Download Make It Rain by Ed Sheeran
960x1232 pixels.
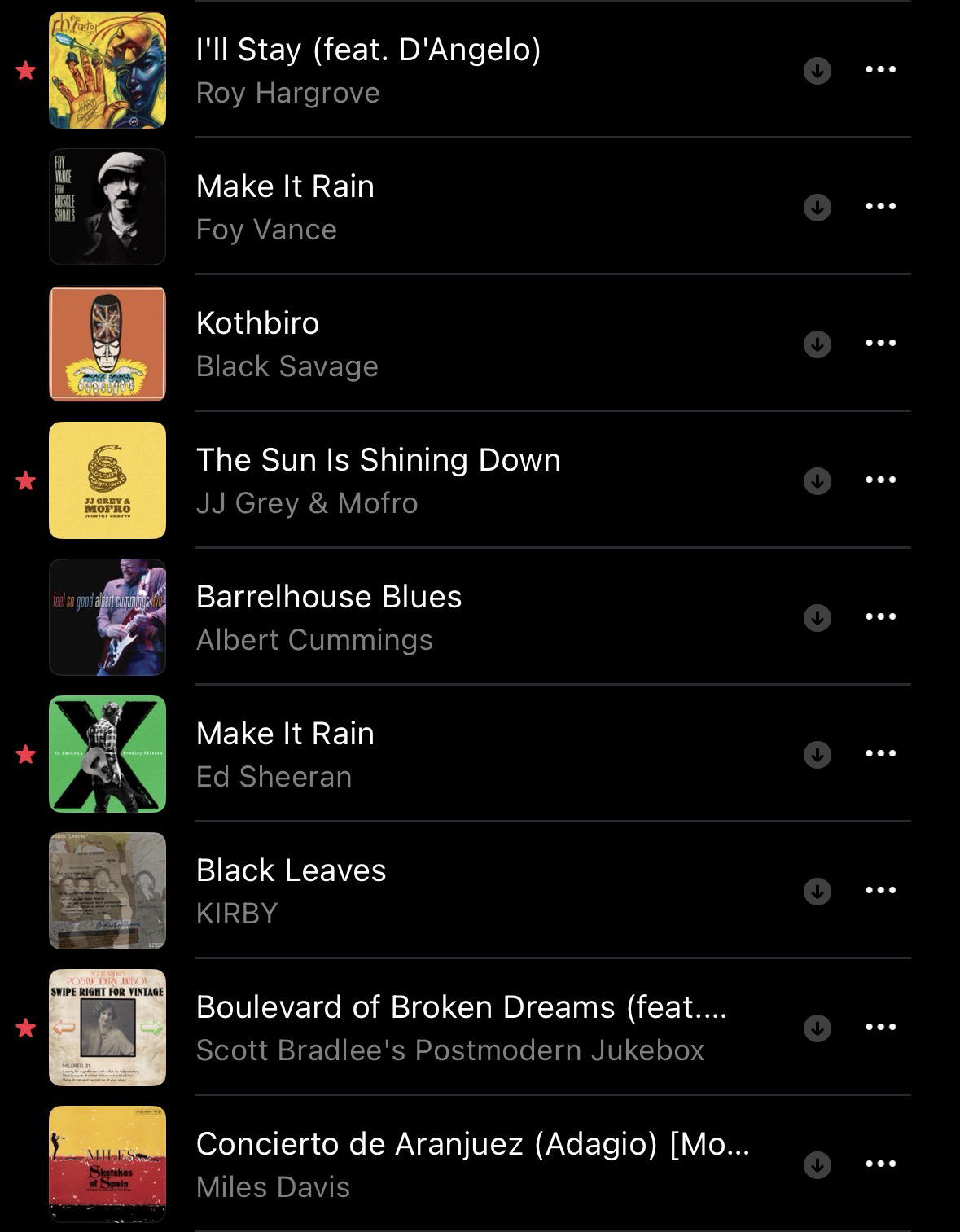click(x=817, y=755)
